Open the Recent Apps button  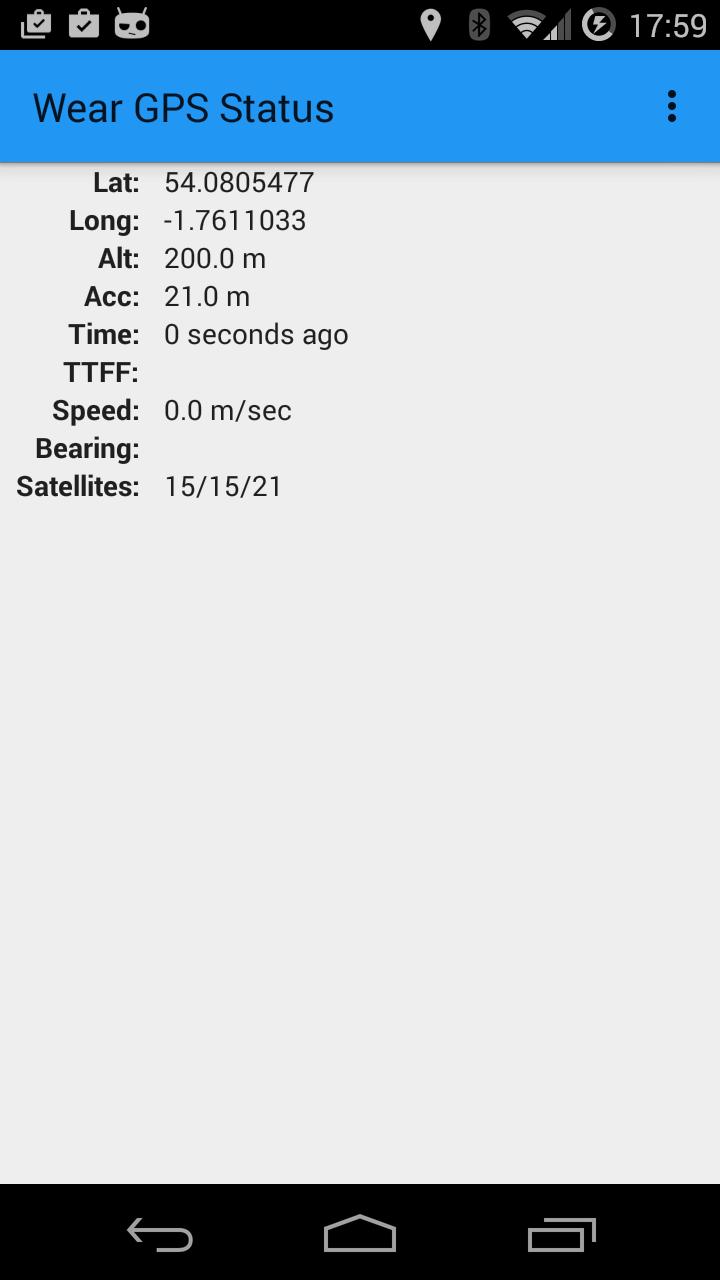[x=560, y=1235]
